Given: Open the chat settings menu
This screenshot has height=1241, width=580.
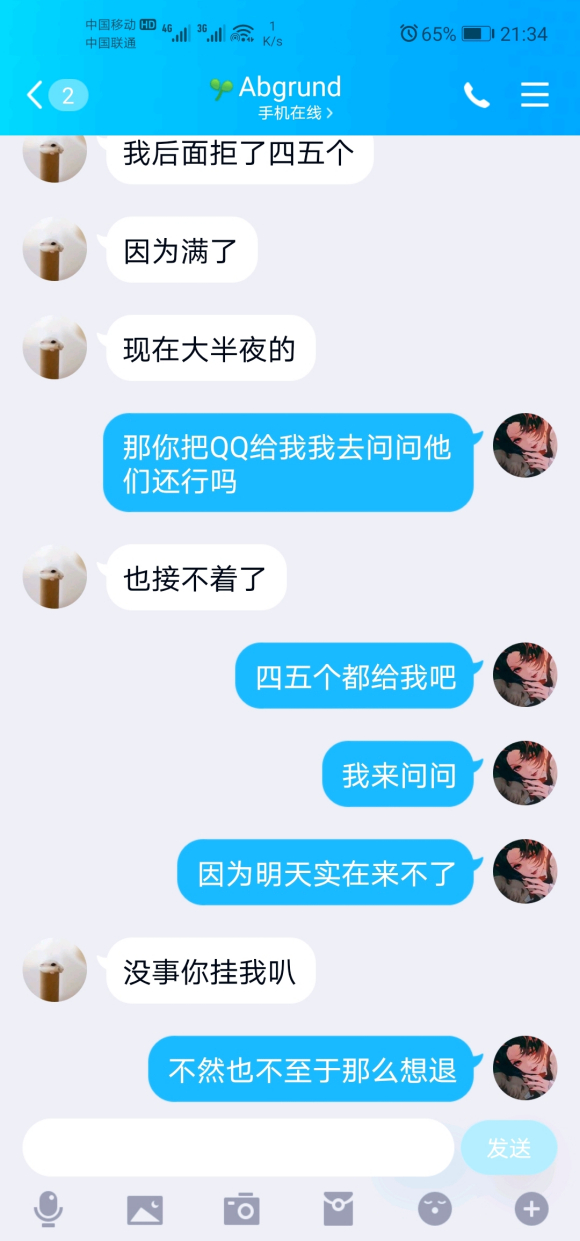Looking at the screenshot, I should click(535, 95).
